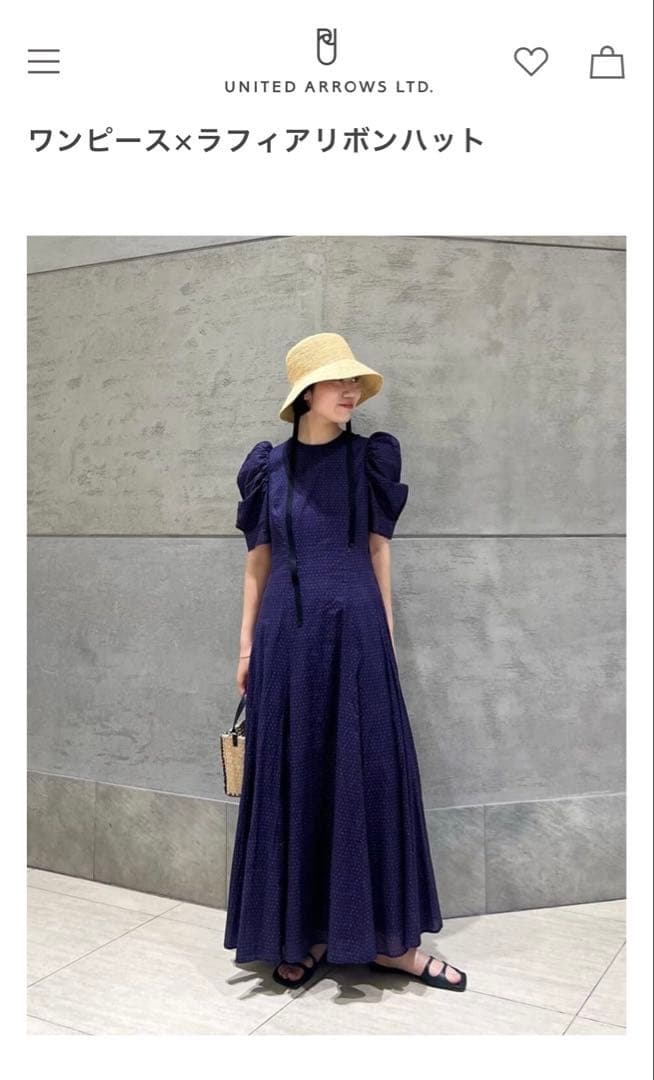Viewport: 654px width, 1080px height.
Task: Open the dress and raffia hat styling photo
Action: [327, 634]
